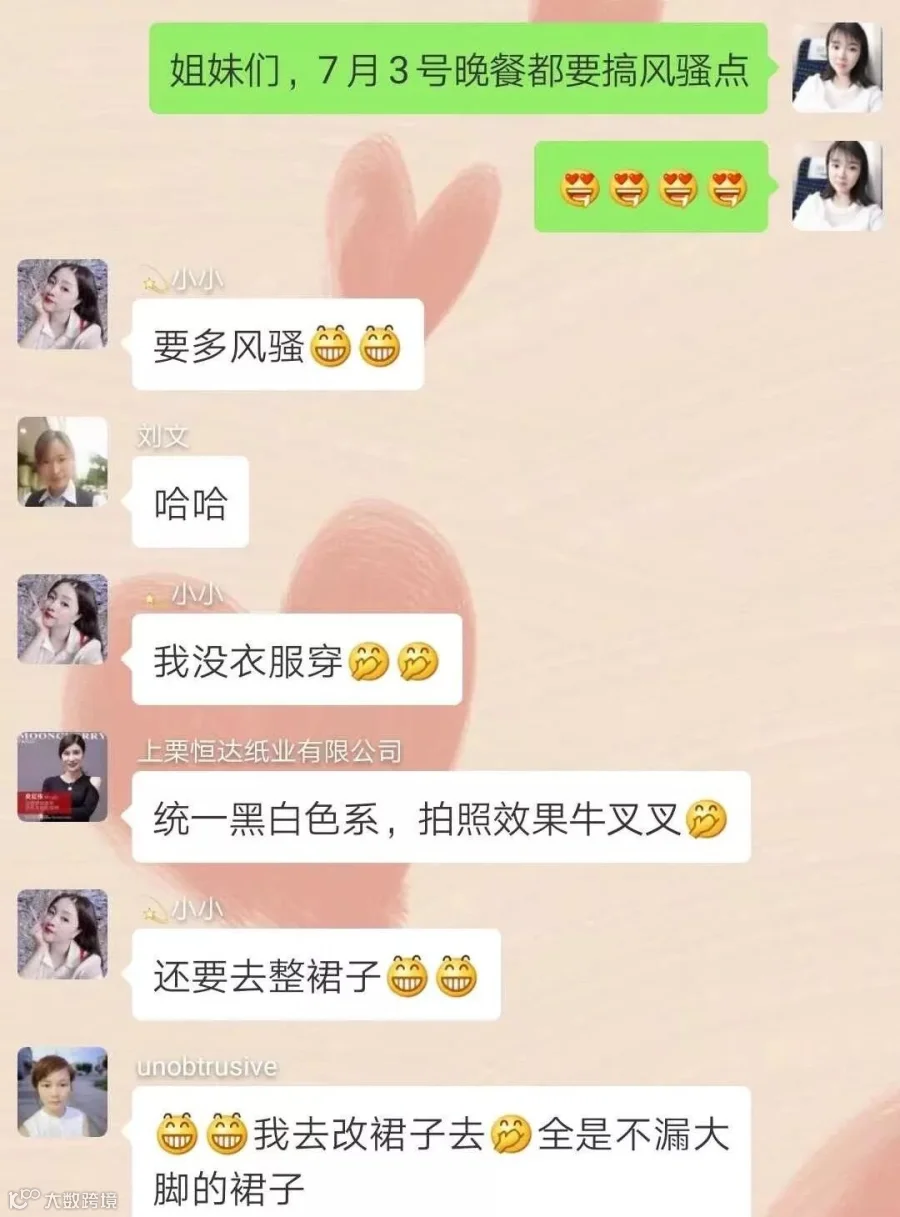Tap own avatar beside heart-eyes emoji message
The image size is (900, 1217).
[837, 185]
